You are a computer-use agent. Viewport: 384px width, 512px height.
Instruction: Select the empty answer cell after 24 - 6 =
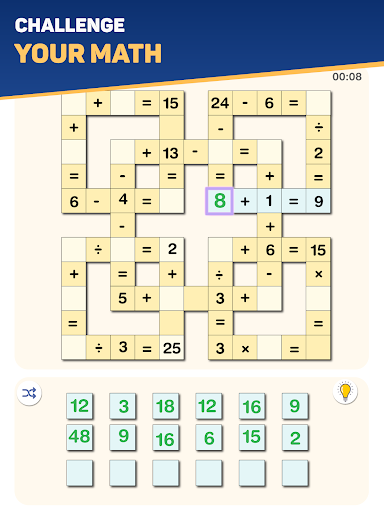[318, 103]
